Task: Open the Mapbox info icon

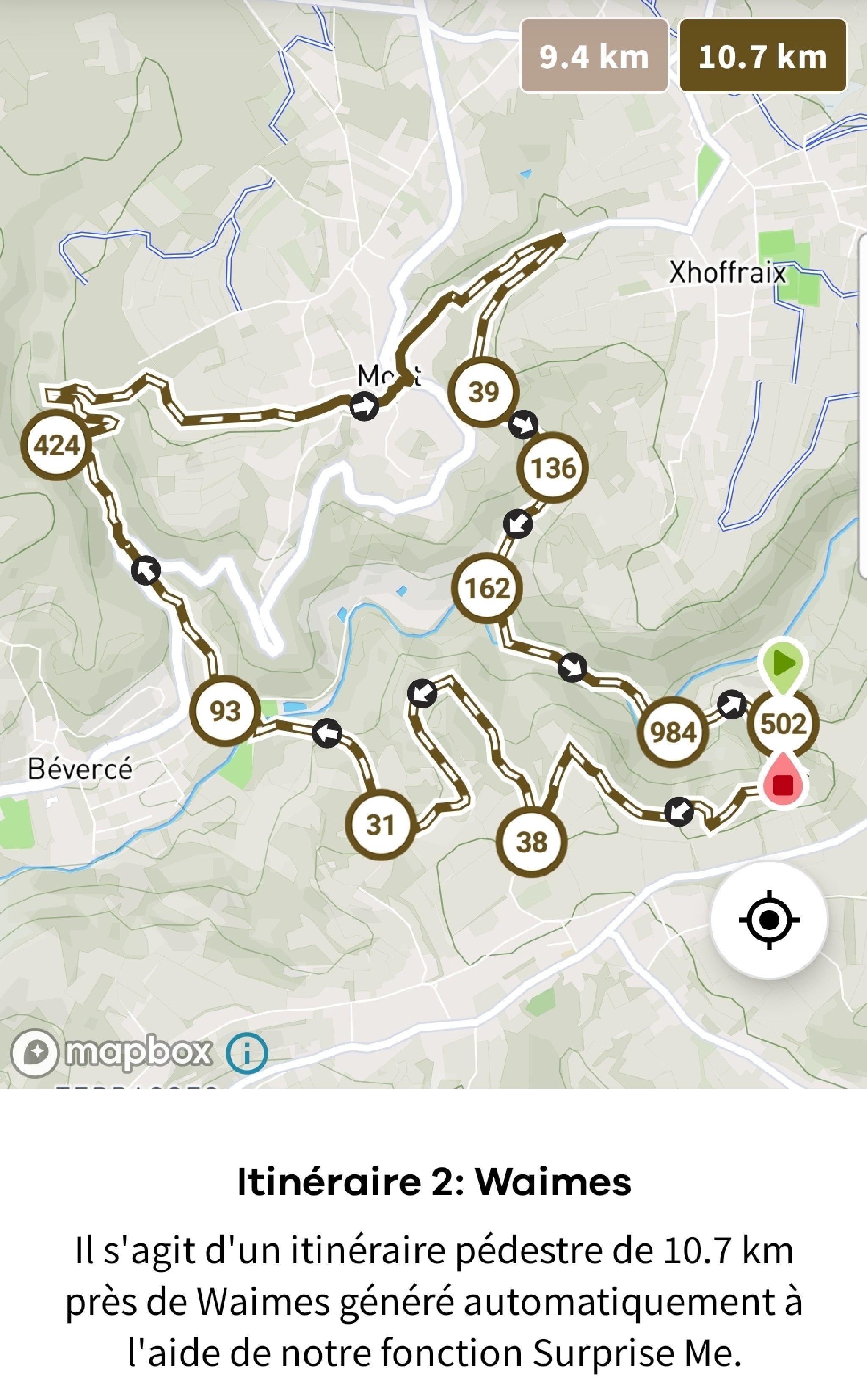Action: click(x=246, y=1053)
